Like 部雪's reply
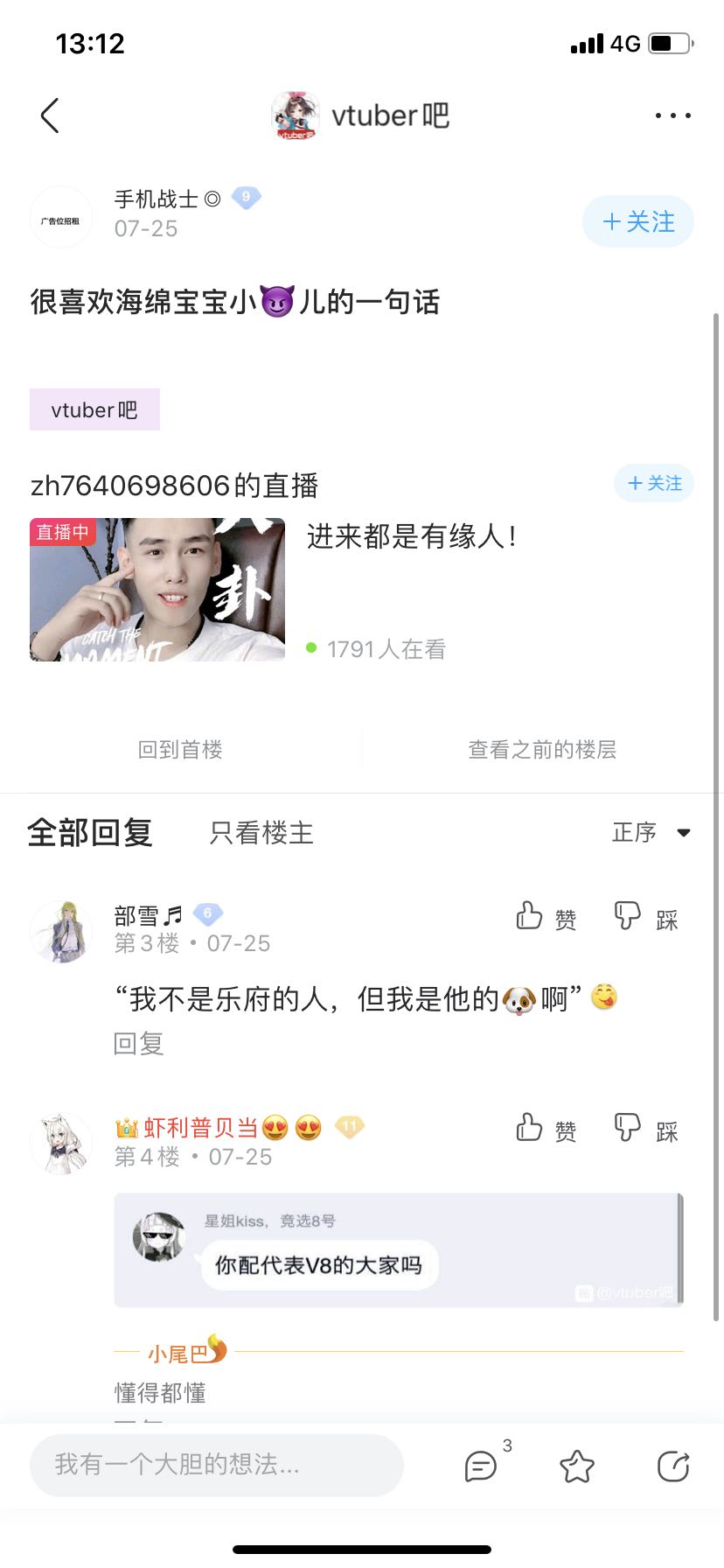Screen dimensions: 724x1568 (x=546, y=917)
